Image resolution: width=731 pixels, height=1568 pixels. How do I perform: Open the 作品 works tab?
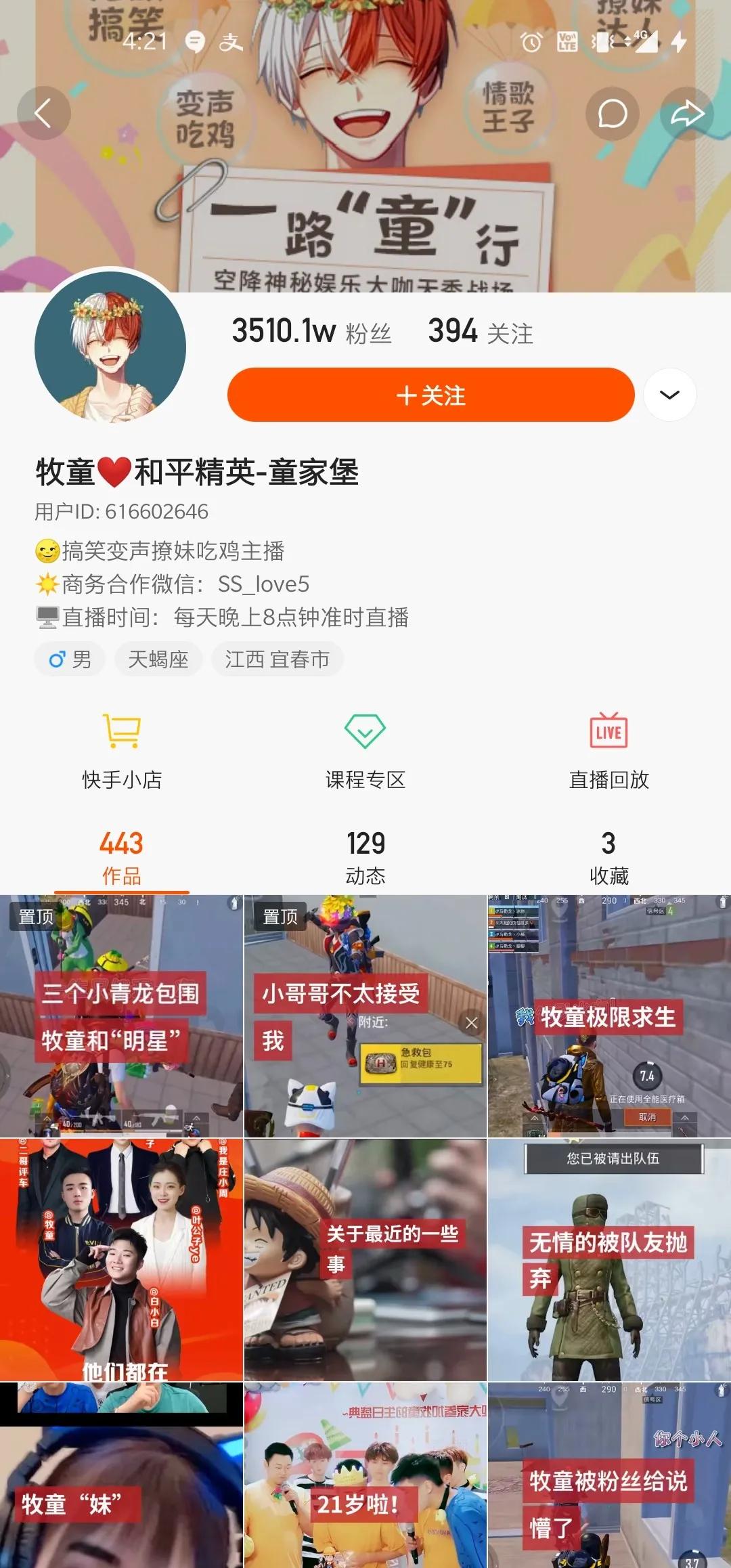(x=120, y=854)
